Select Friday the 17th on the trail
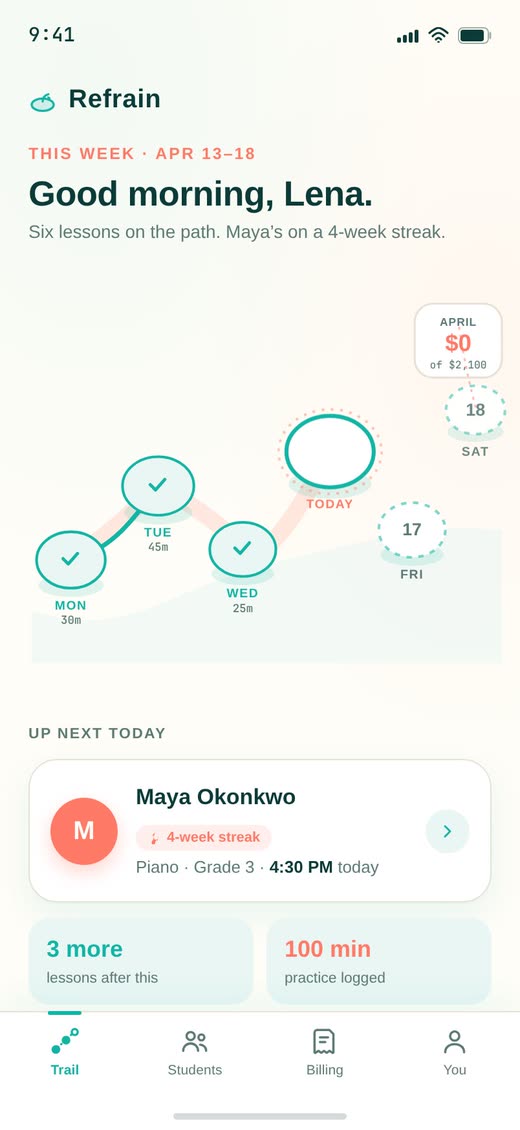 point(412,530)
